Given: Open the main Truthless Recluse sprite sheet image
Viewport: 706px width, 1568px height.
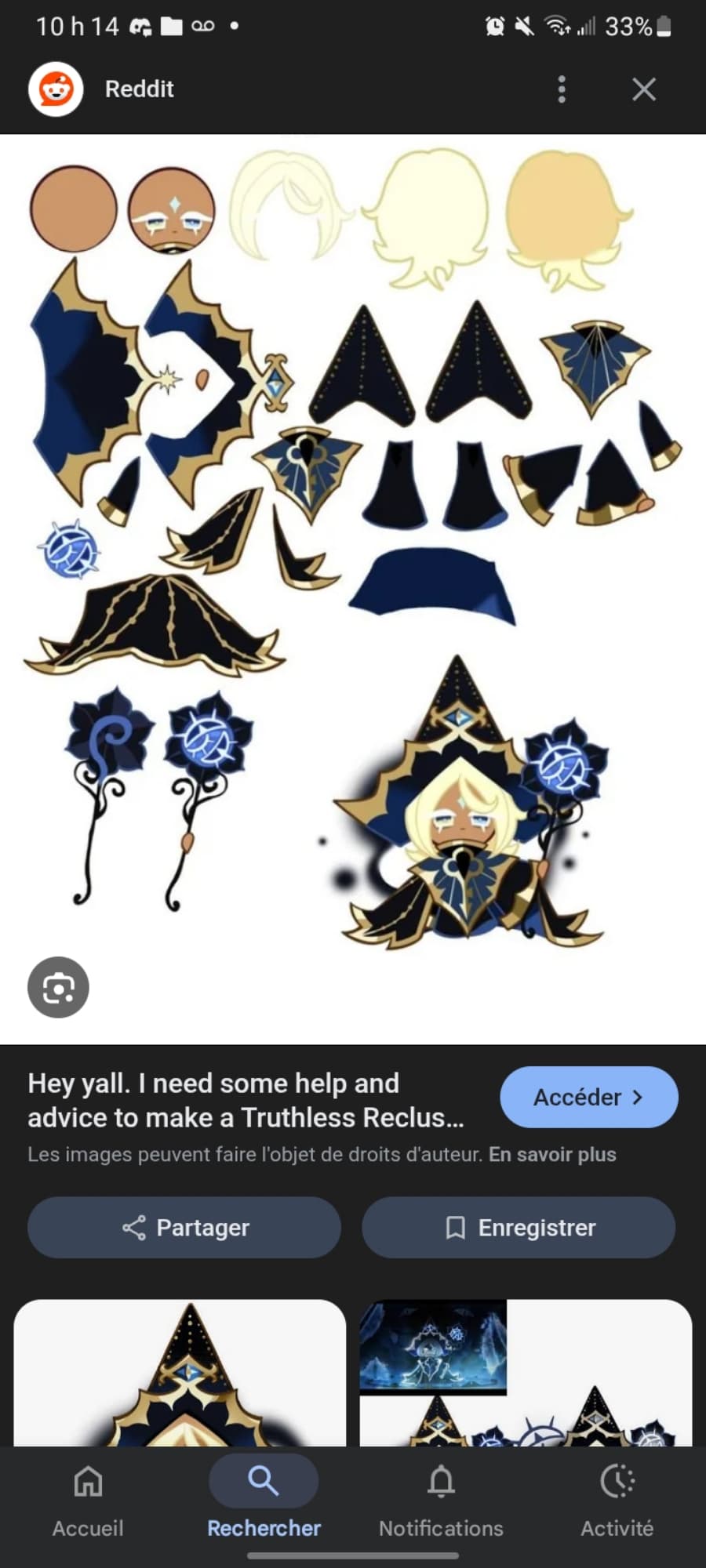Looking at the screenshot, I should pyautogui.click(x=353, y=549).
